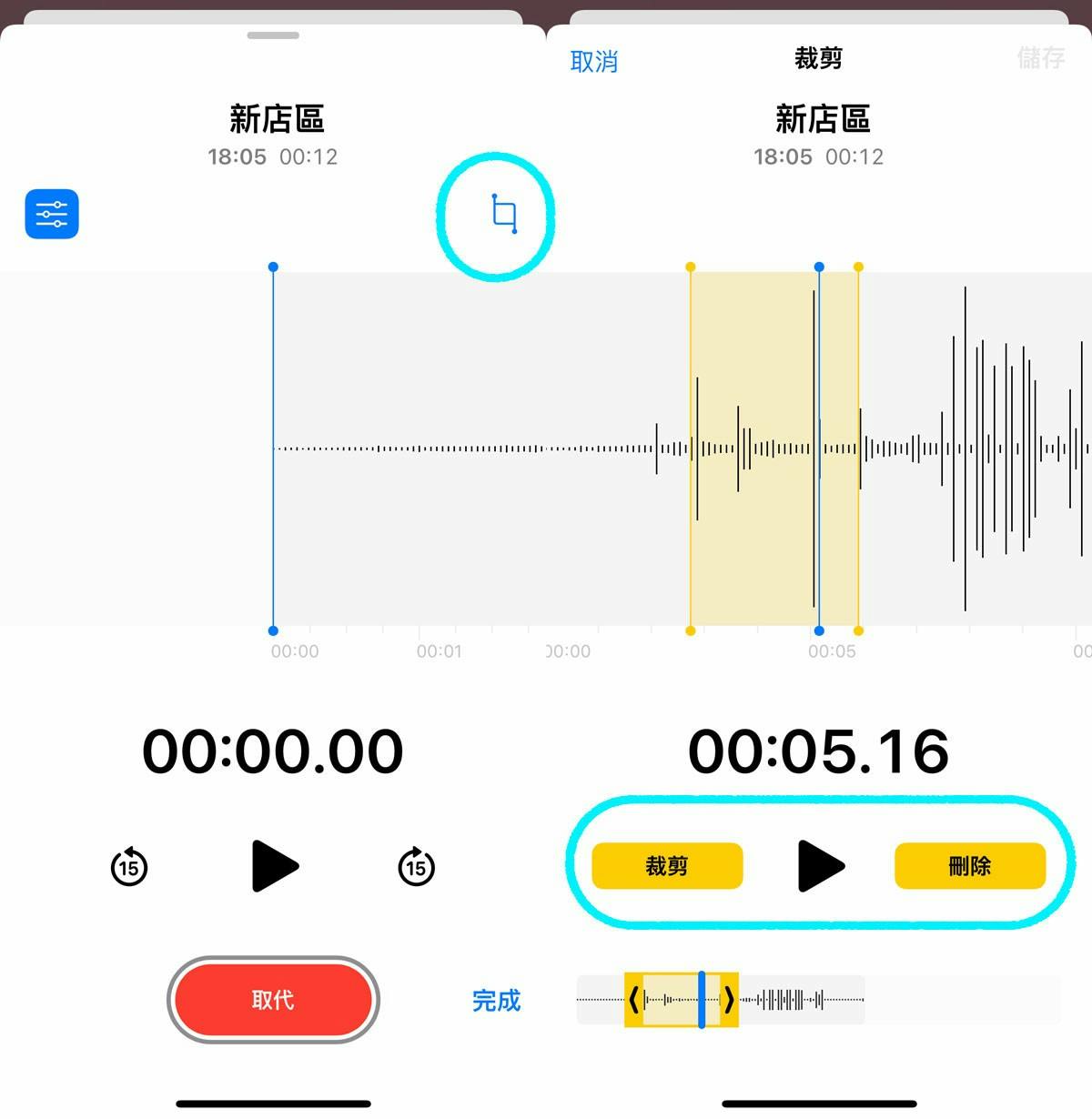Tap the yellow 裁剪 trim button
The height and width of the screenshot is (1119, 1092).
click(667, 866)
